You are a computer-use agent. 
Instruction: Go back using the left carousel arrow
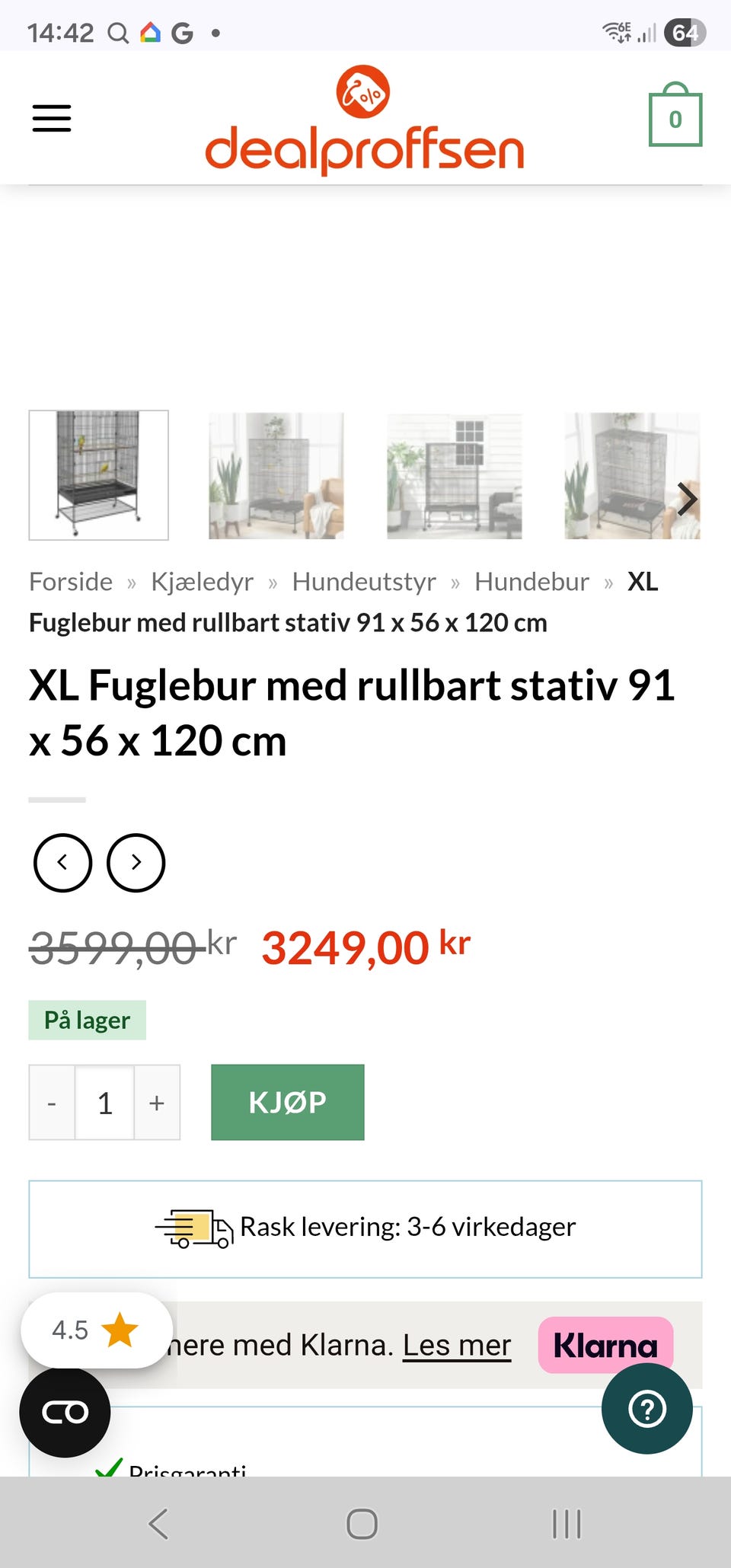(x=63, y=862)
